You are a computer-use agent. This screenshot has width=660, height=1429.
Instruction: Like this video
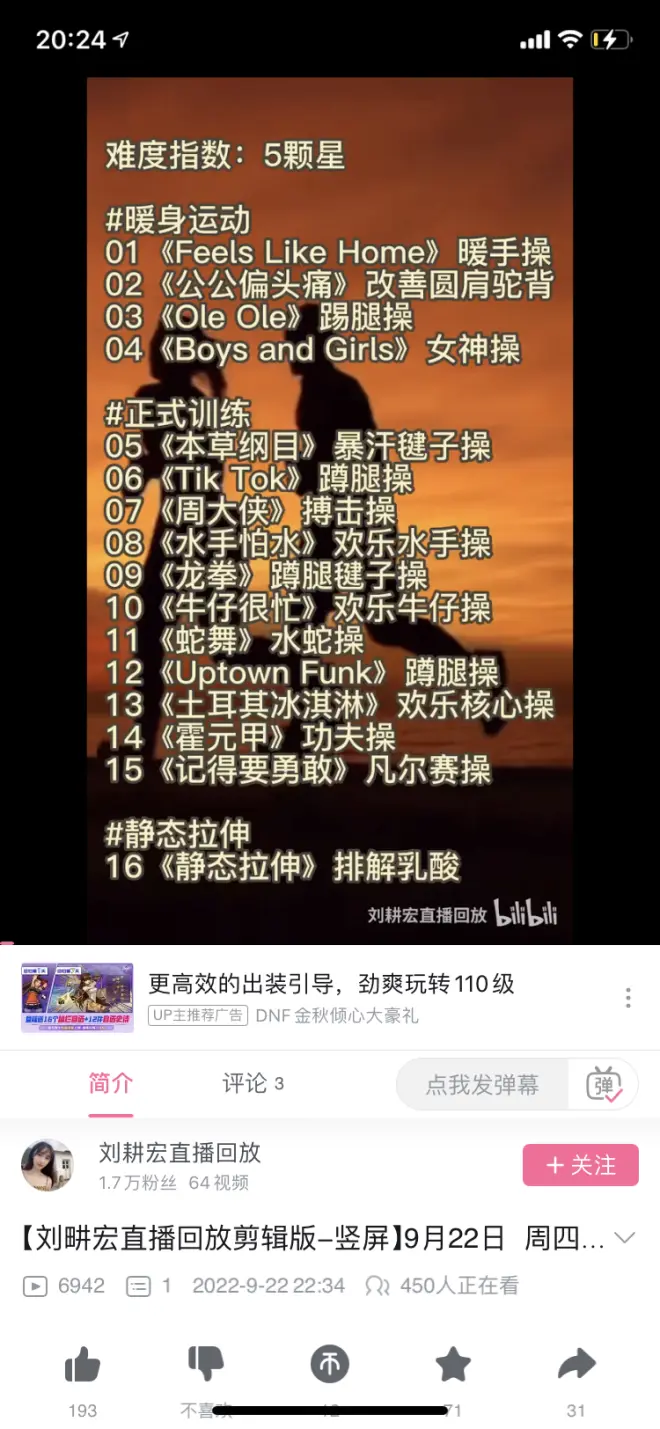pos(82,1364)
